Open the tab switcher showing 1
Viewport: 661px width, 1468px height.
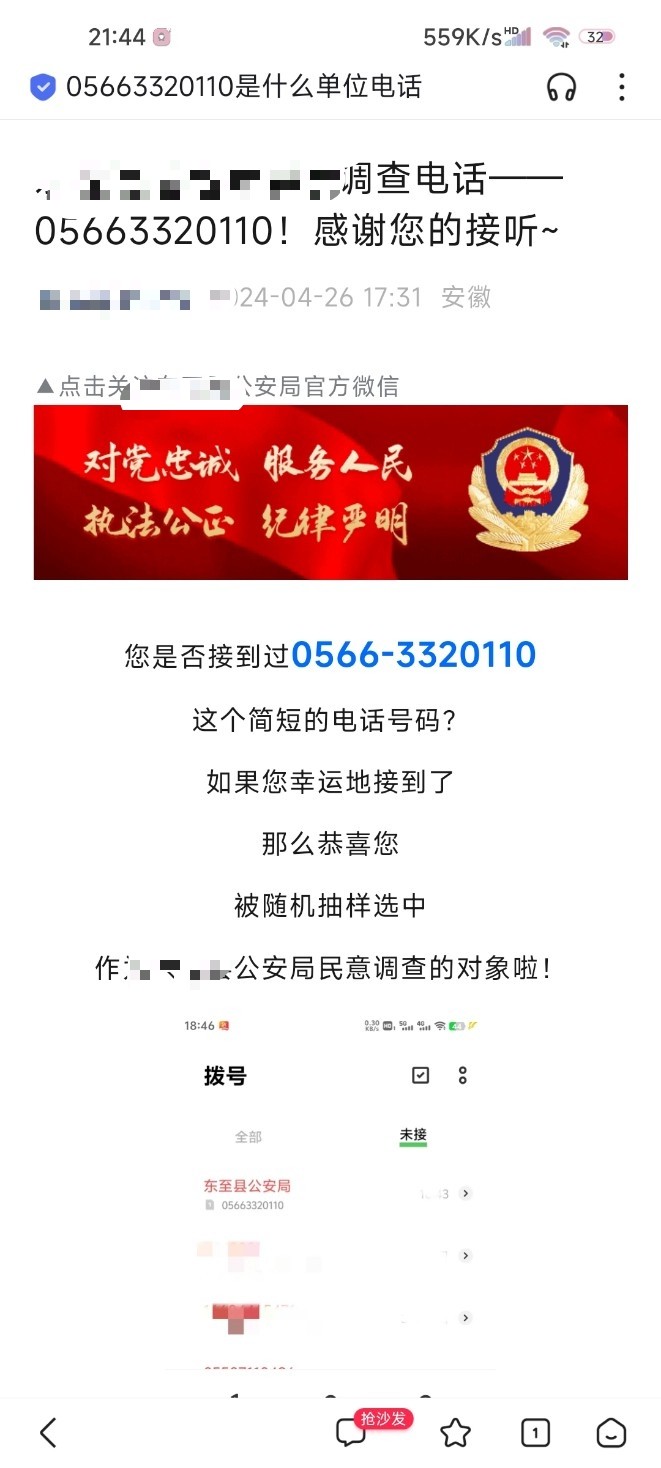click(x=535, y=1433)
